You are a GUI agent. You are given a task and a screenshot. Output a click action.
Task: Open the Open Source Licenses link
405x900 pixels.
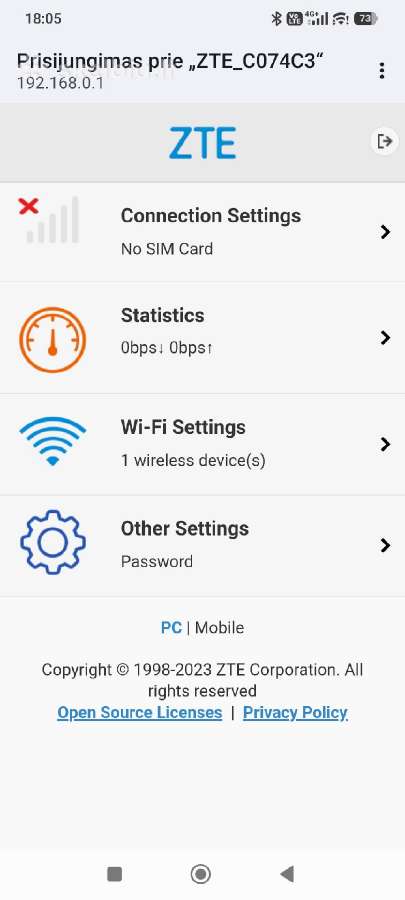coord(139,712)
